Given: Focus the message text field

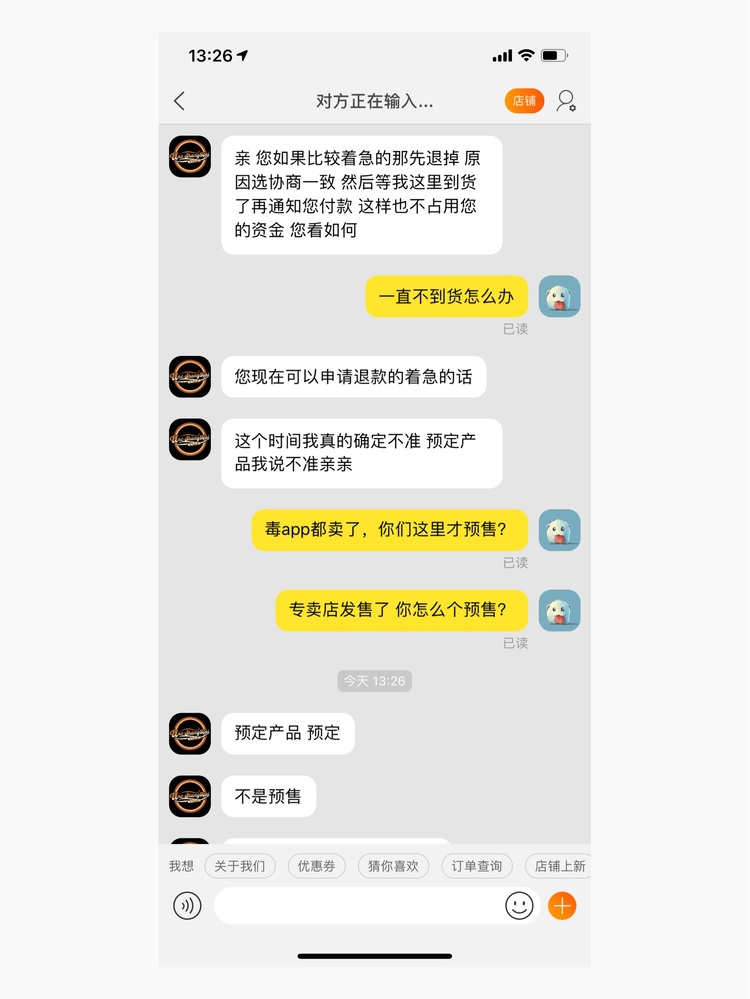Looking at the screenshot, I should 360,906.
